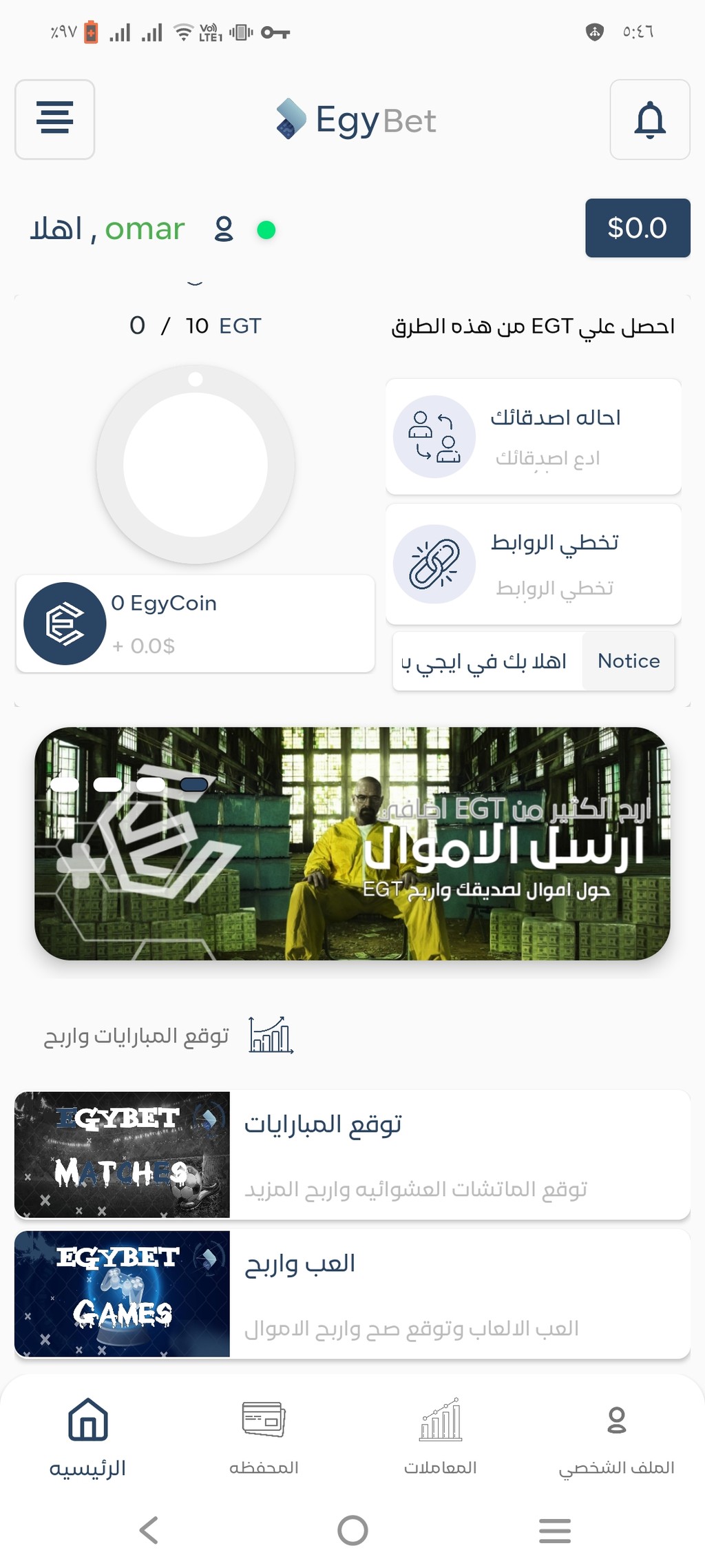Open توقع المباريات matches card
705x1568 pixels.
click(x=352, y=1155)
